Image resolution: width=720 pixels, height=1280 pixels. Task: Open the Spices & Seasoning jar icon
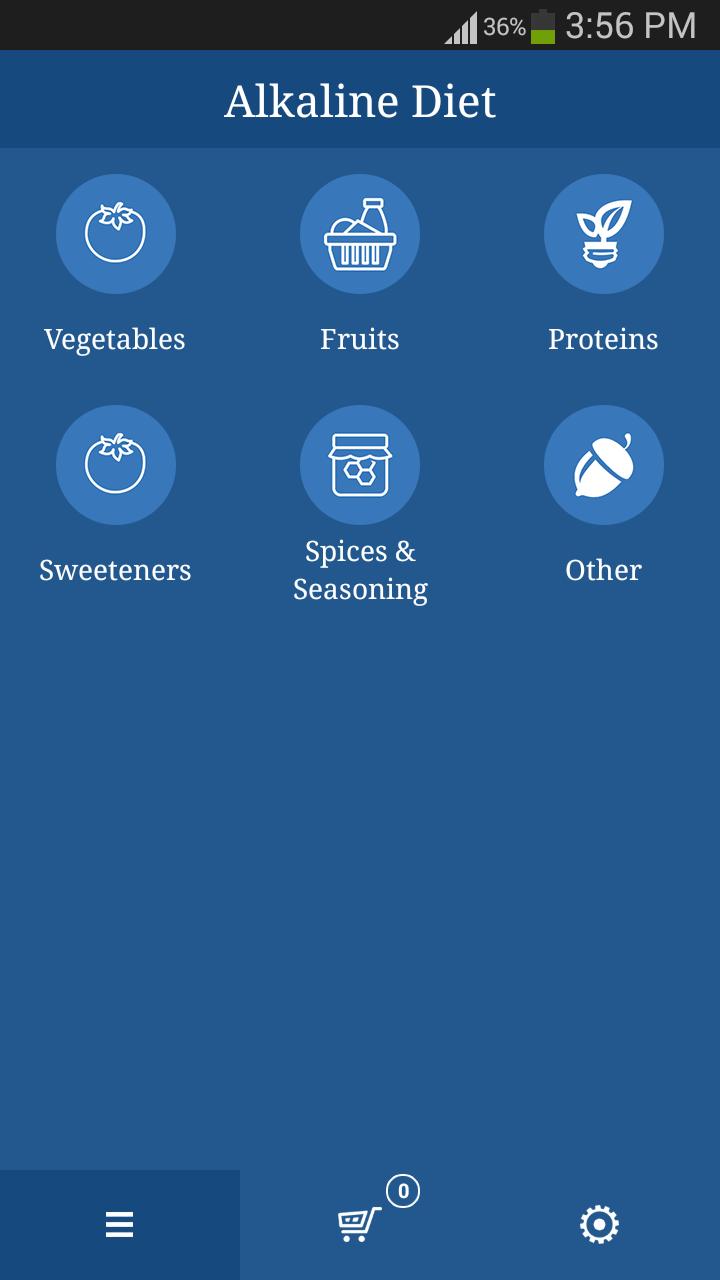360,465
